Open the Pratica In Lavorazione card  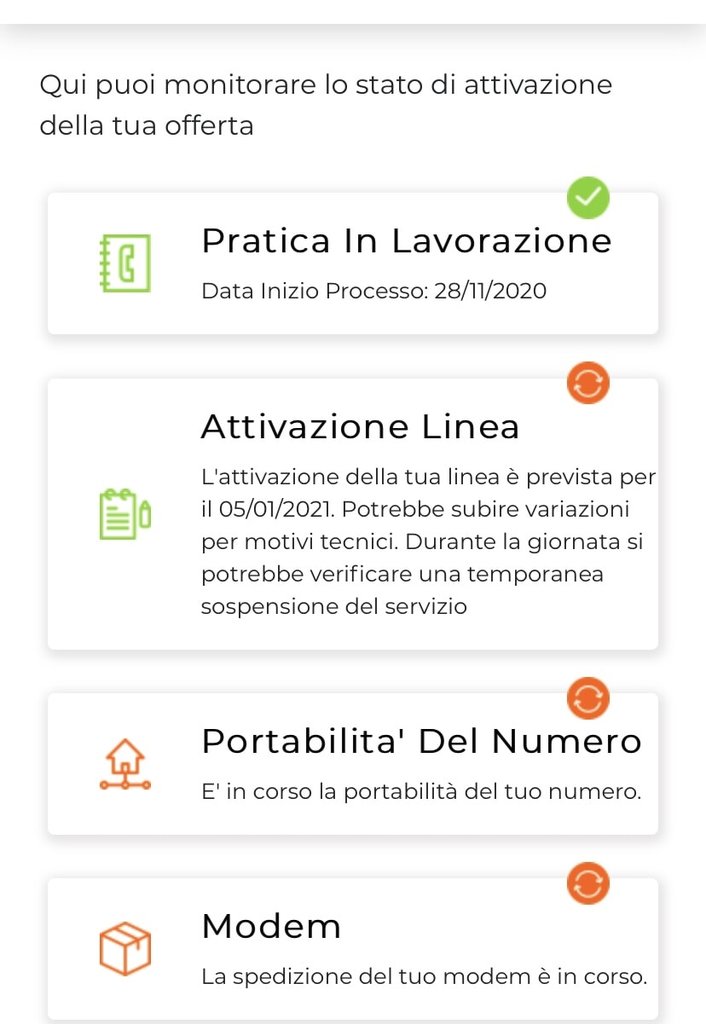pos(352,264)
